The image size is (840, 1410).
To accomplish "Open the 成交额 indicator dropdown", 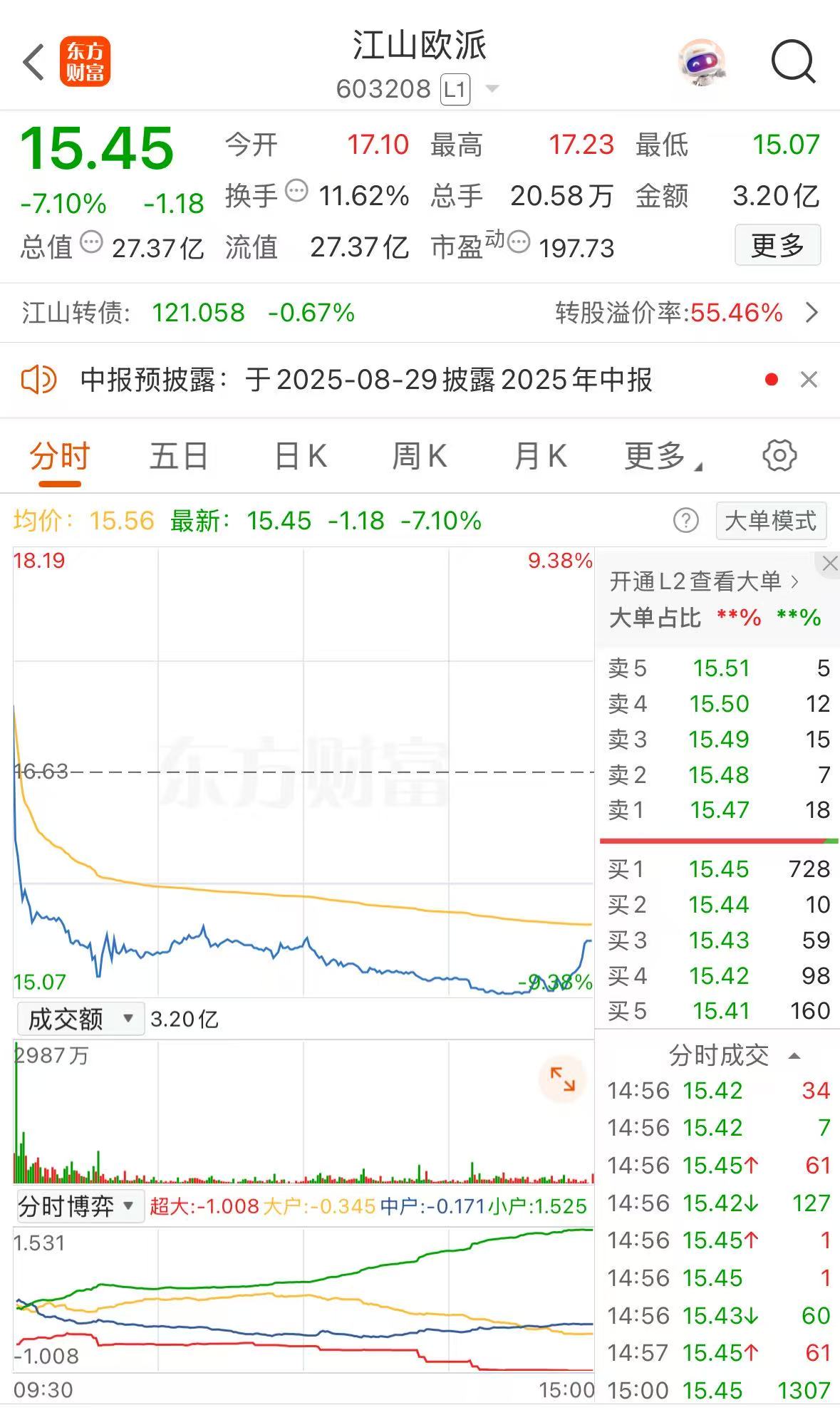I will click(x=81, y=1019).
